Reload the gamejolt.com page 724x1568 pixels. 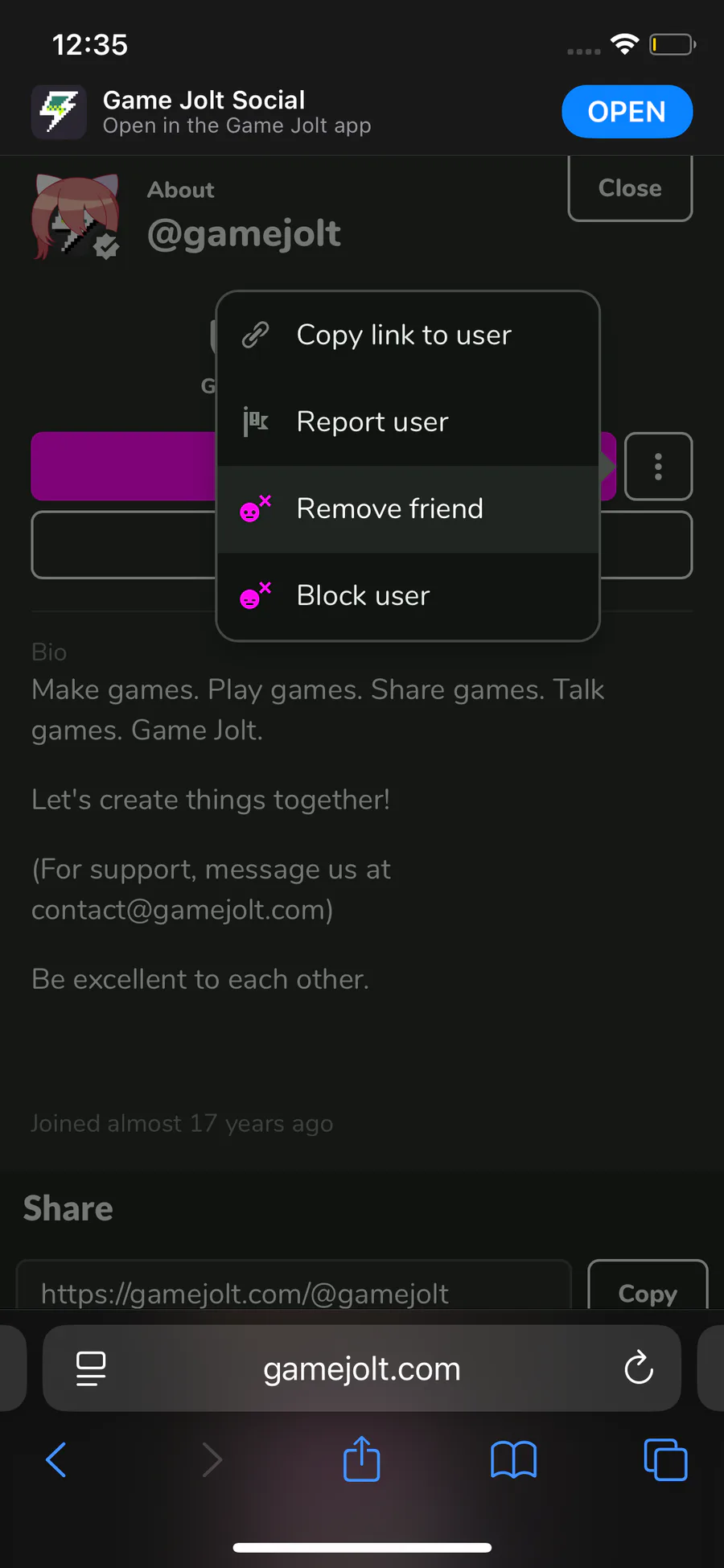[639, 1368]
